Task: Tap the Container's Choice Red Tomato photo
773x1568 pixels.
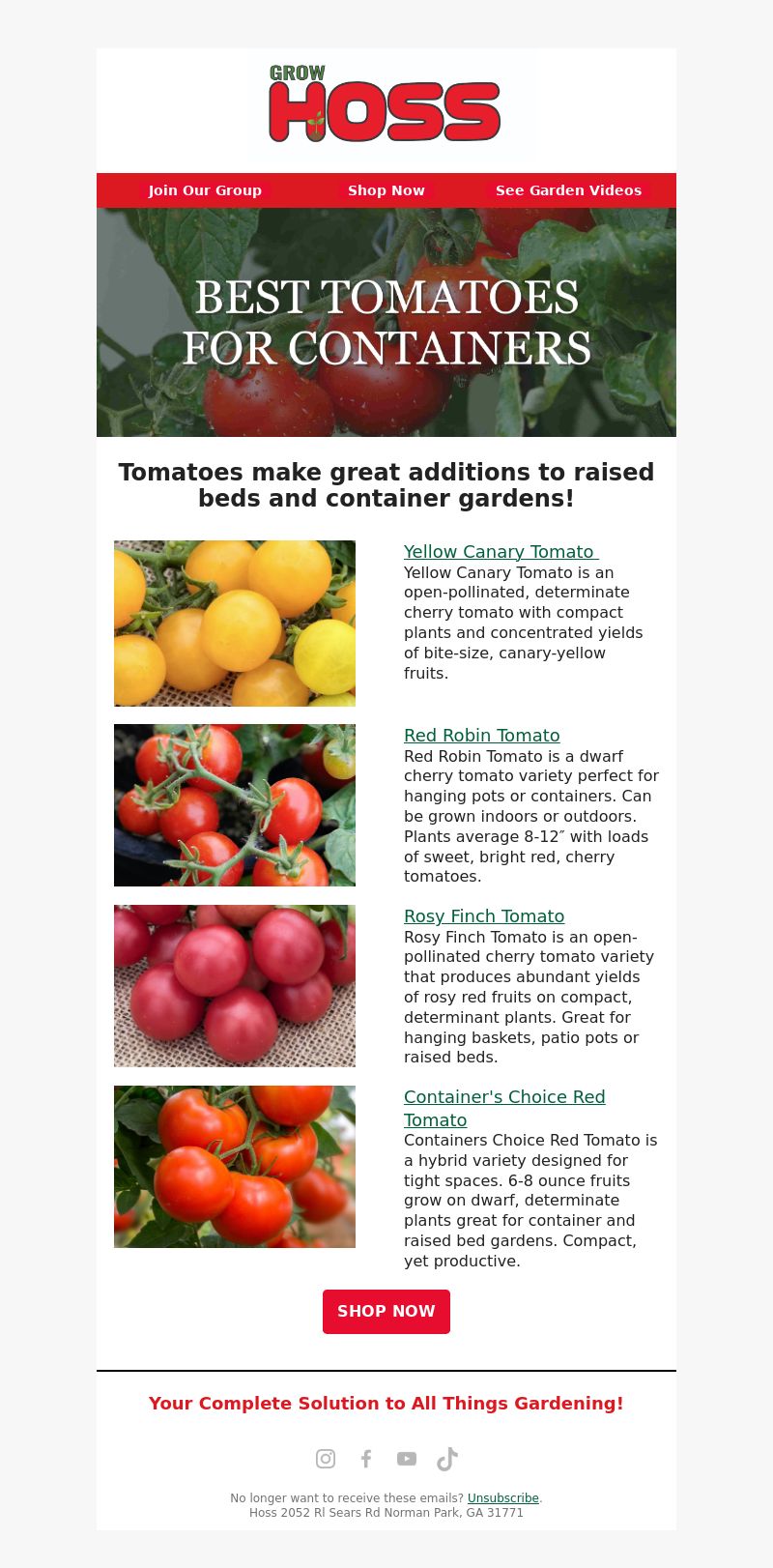Action: coord(235,1167)
